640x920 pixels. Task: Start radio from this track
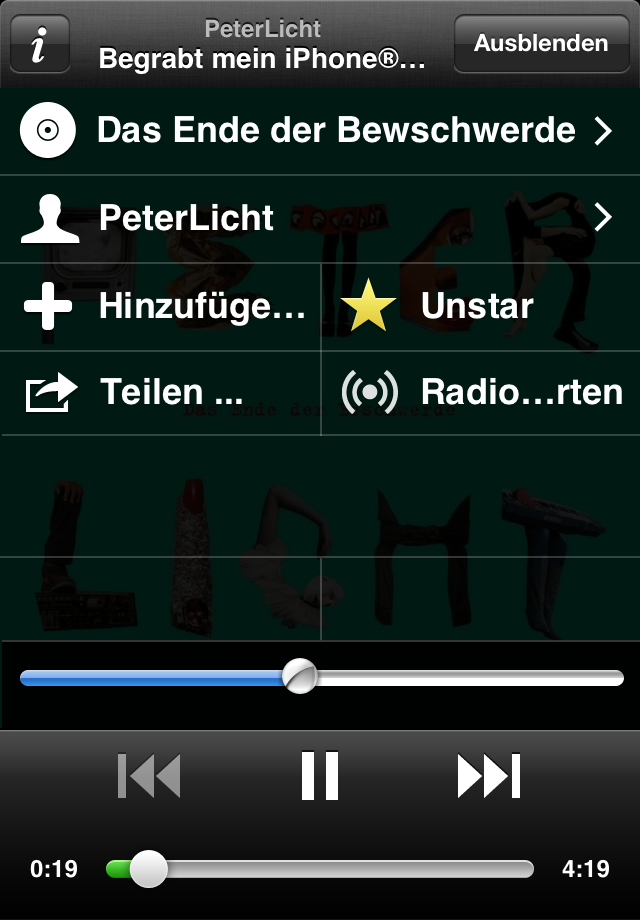click(480, 392)
